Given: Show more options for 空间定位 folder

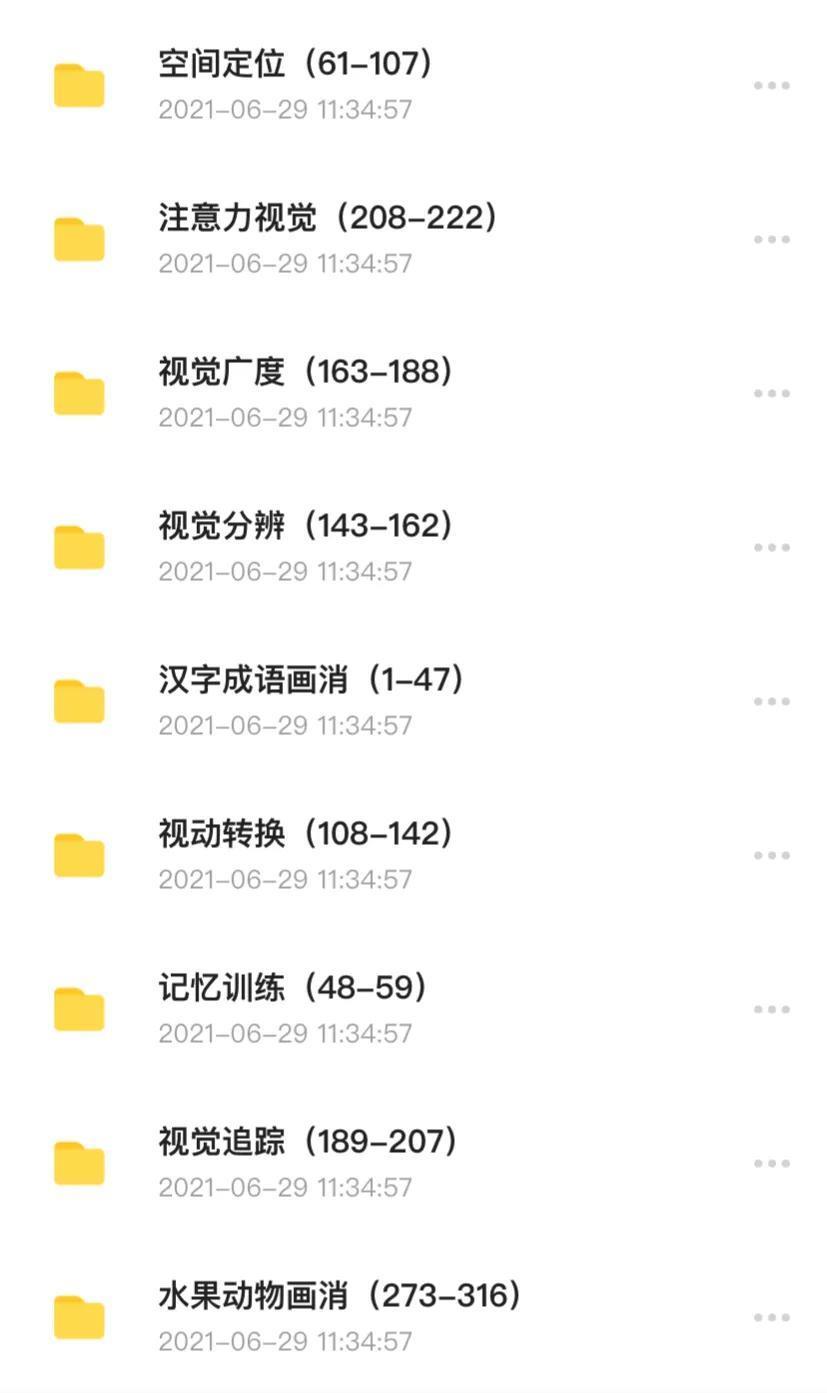Looking at the screenshot, I should click(772, 85).
